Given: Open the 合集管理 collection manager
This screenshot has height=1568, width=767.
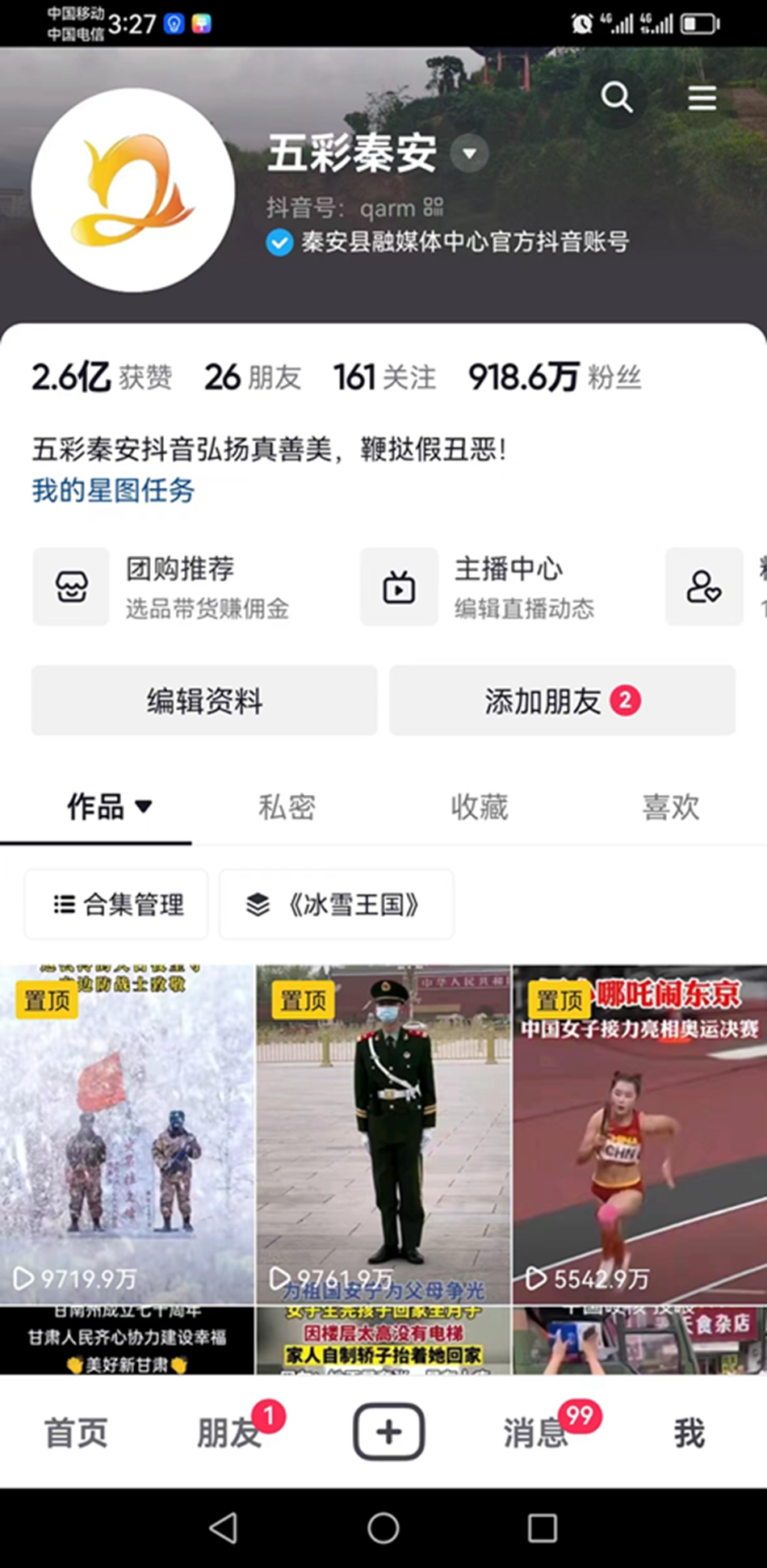Looking at the screenshot, I should [115, 905].
